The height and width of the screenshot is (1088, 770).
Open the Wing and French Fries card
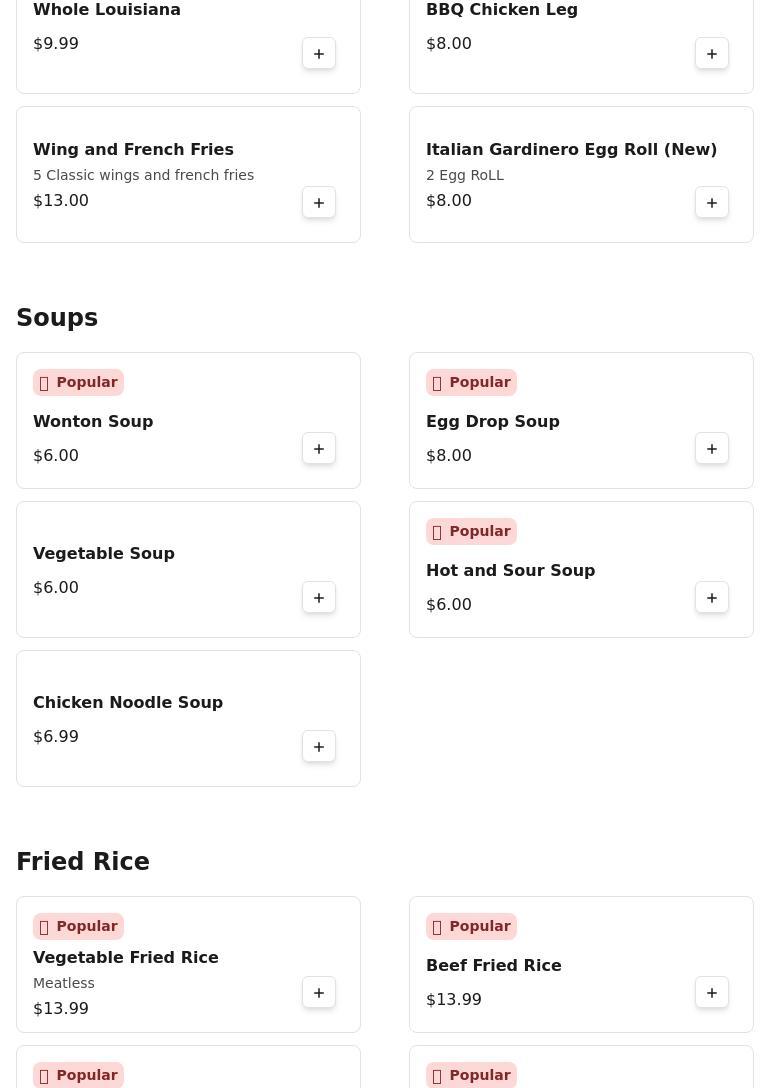[133, 149]
